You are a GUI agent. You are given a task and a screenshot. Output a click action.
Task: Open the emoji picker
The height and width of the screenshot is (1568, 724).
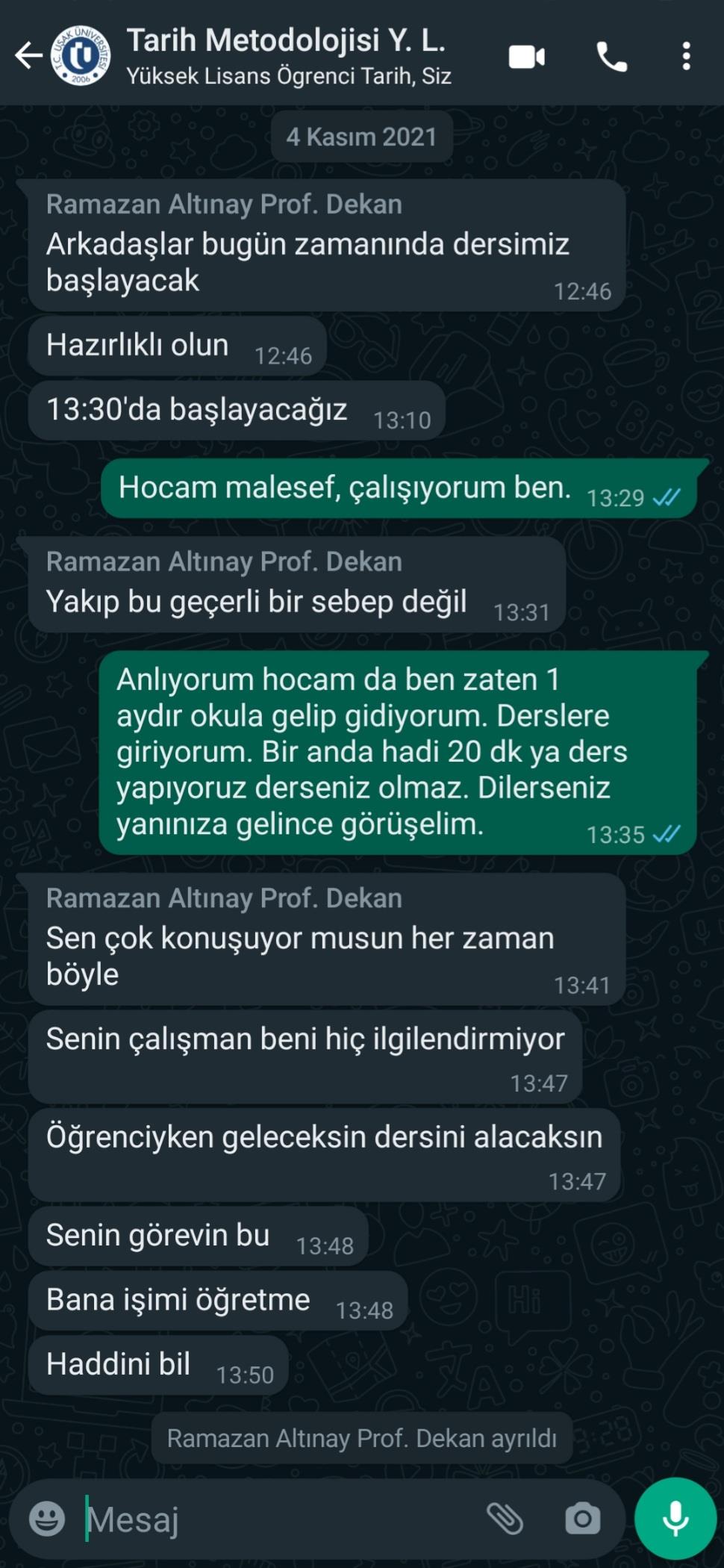47,1518
